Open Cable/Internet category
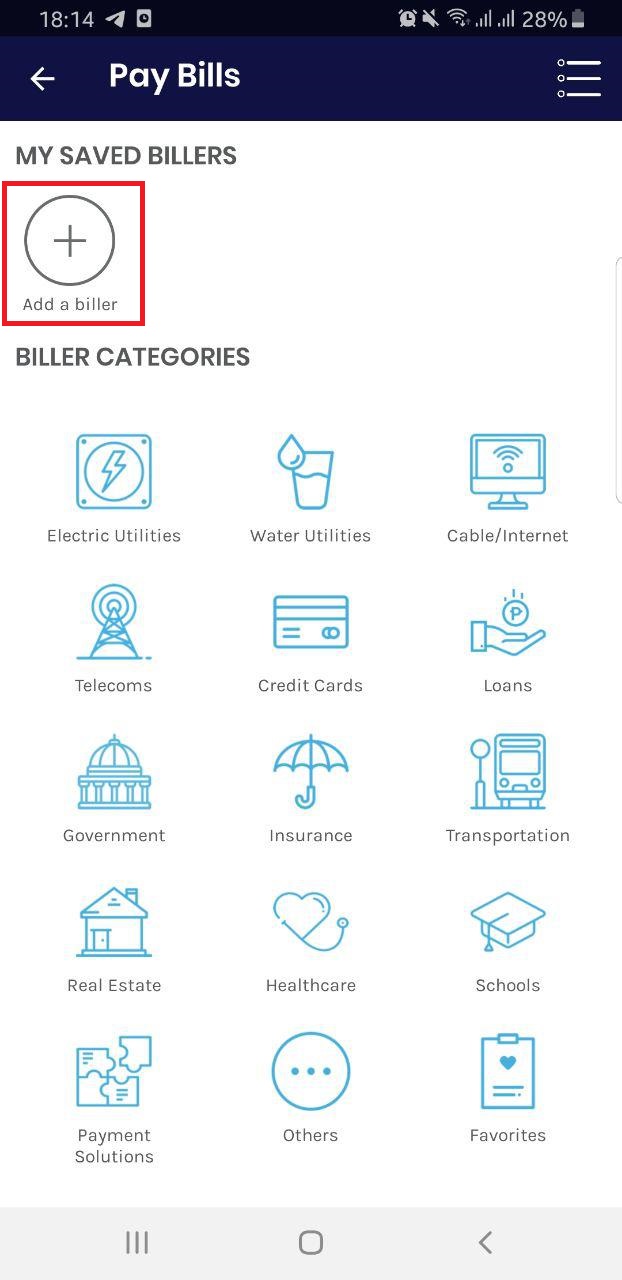The image size is (622, 1280). (x=508, y=489)
